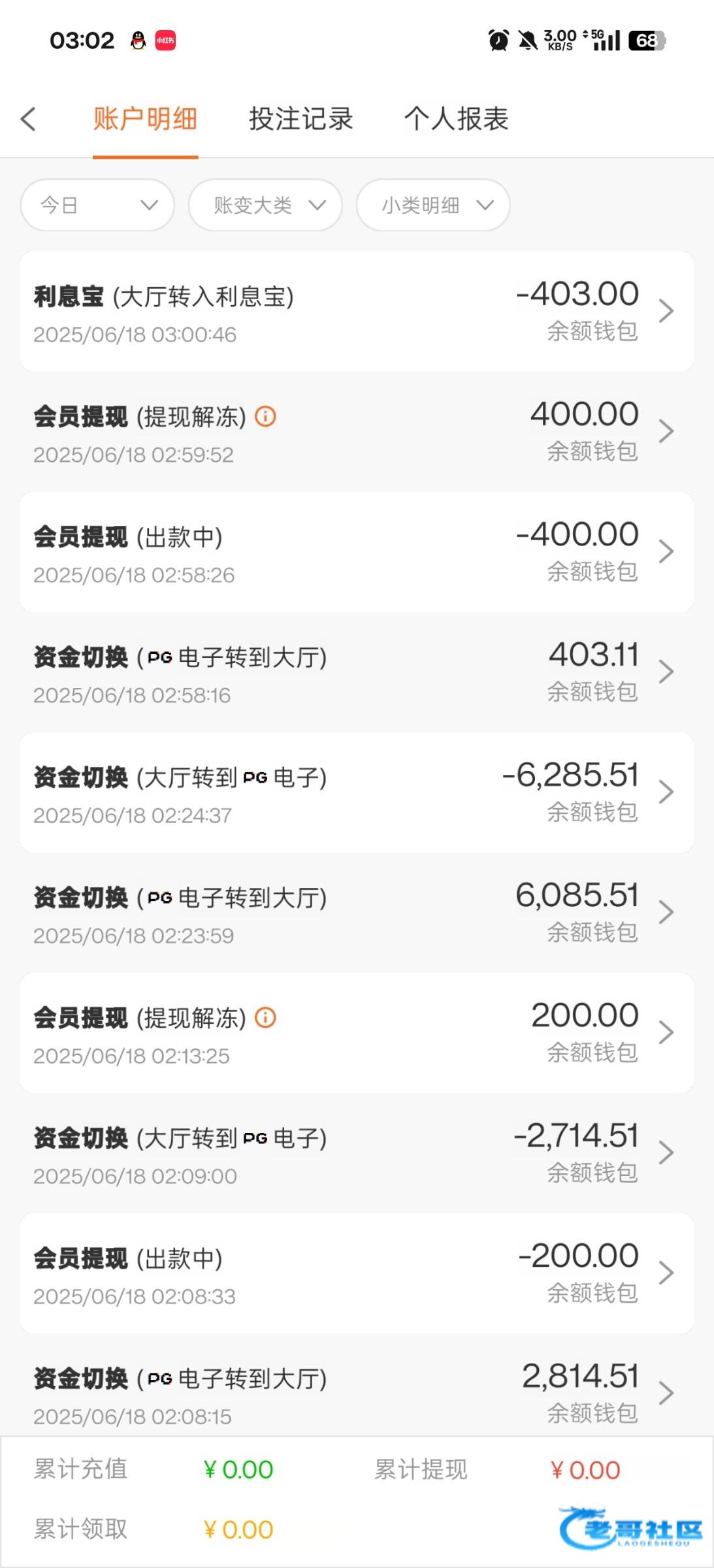This screenshot has height=1568, width=714.
Task: View the 出款中 -200.00 withdrawal record
Action: coord(357,1273)
